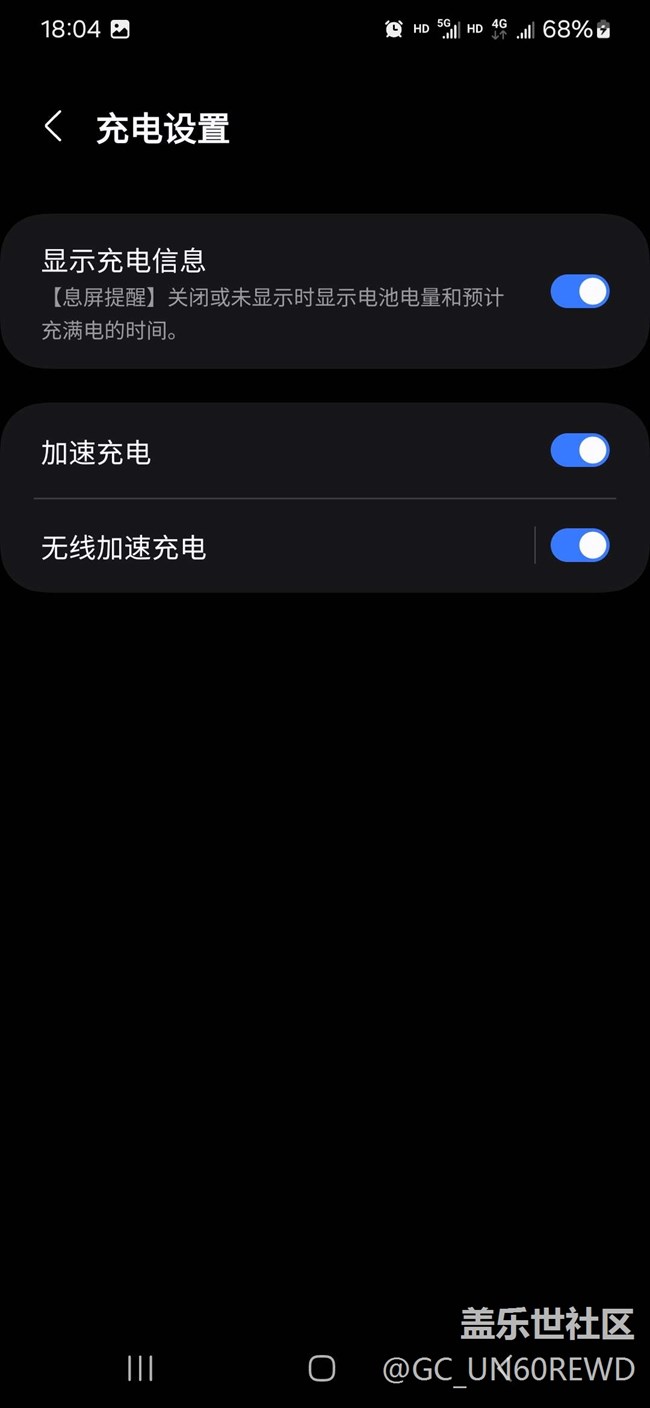
Task: Open the 无线加速充电 settings row
Action: pos(268,546)
